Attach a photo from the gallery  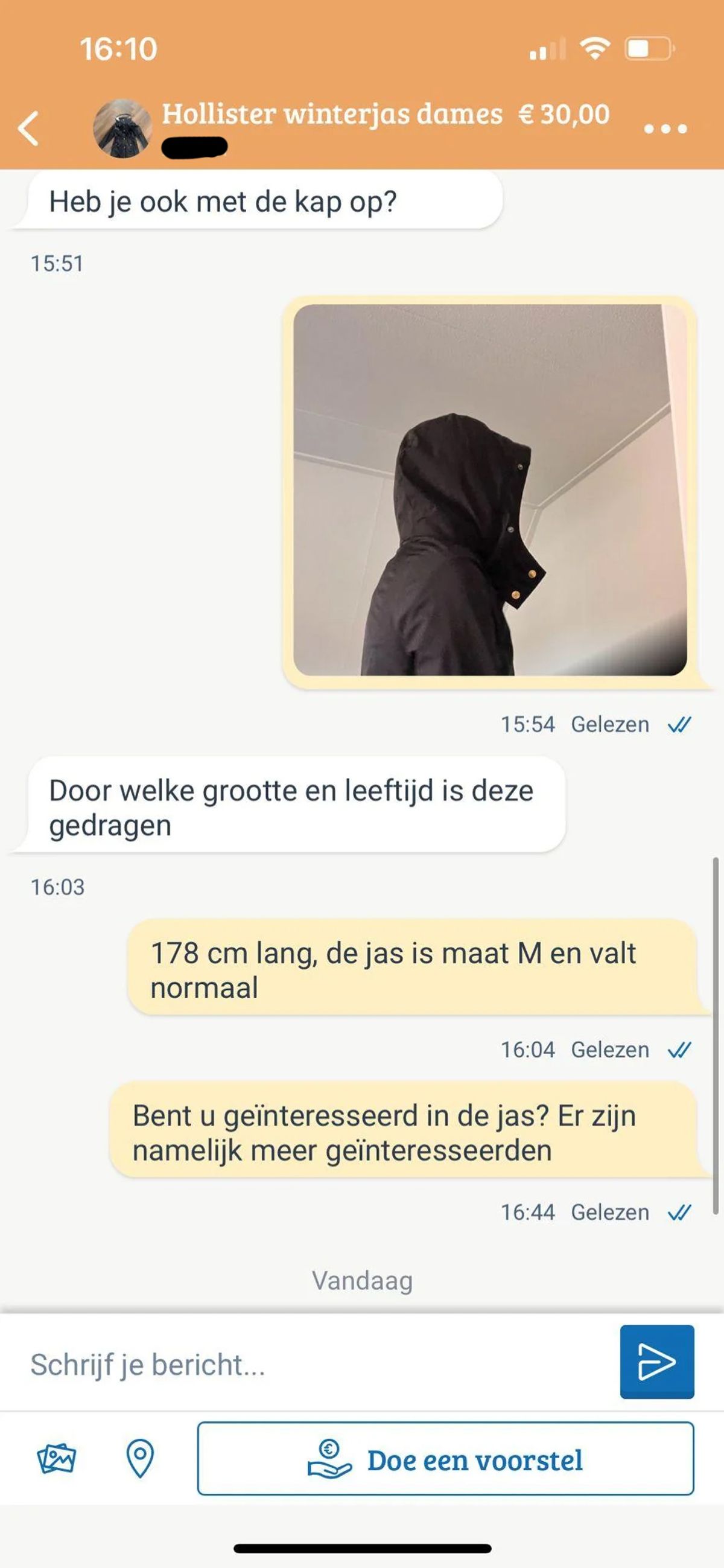click(x=56, y=1459)
